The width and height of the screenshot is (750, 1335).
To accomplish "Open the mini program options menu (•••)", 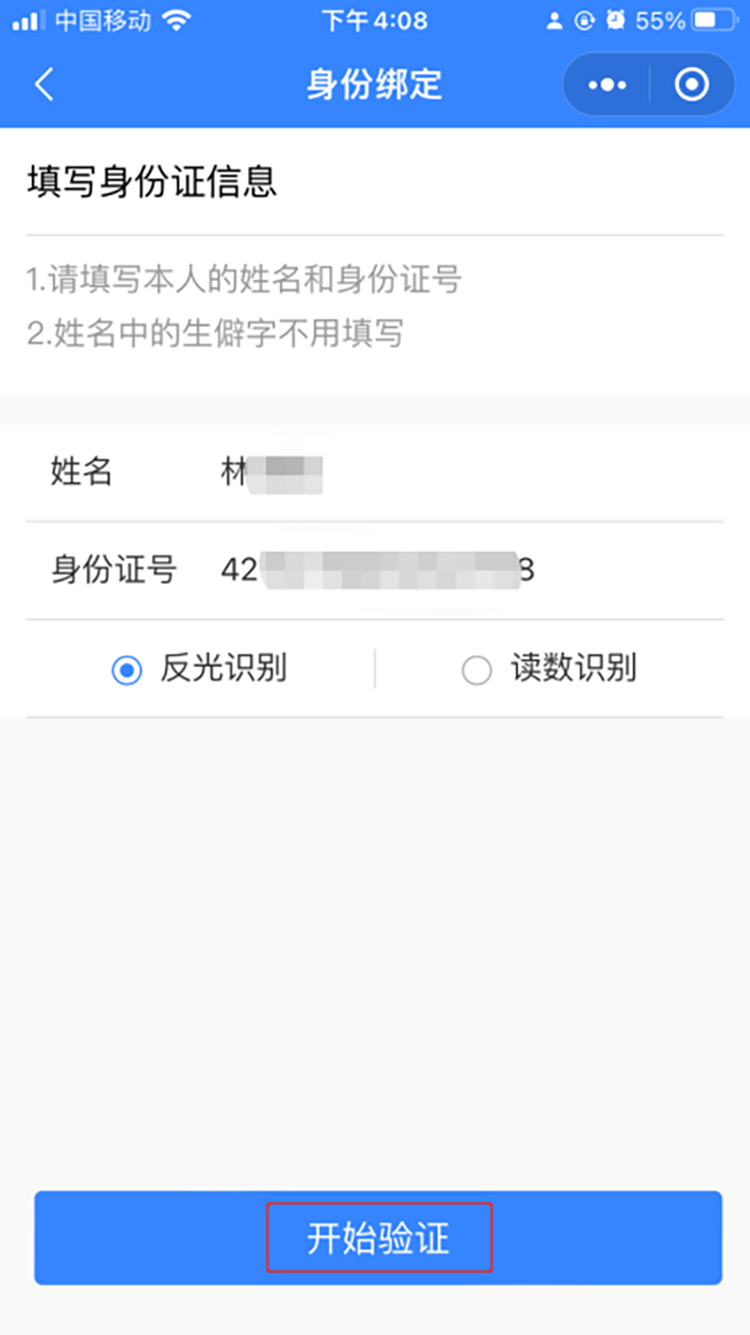I will [x=605, y=85].
